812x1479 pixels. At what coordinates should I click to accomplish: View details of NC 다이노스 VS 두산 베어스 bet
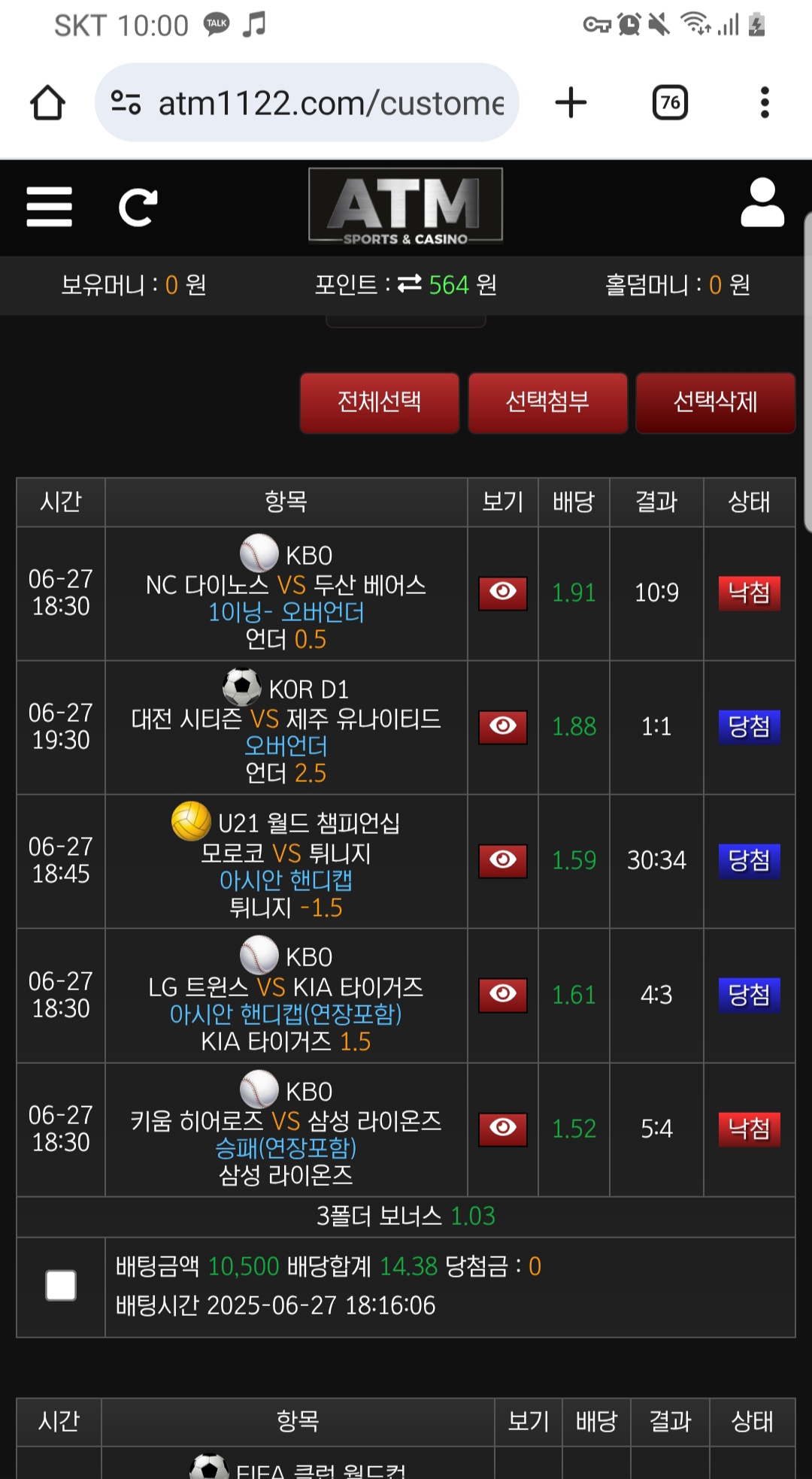[503, 593]
